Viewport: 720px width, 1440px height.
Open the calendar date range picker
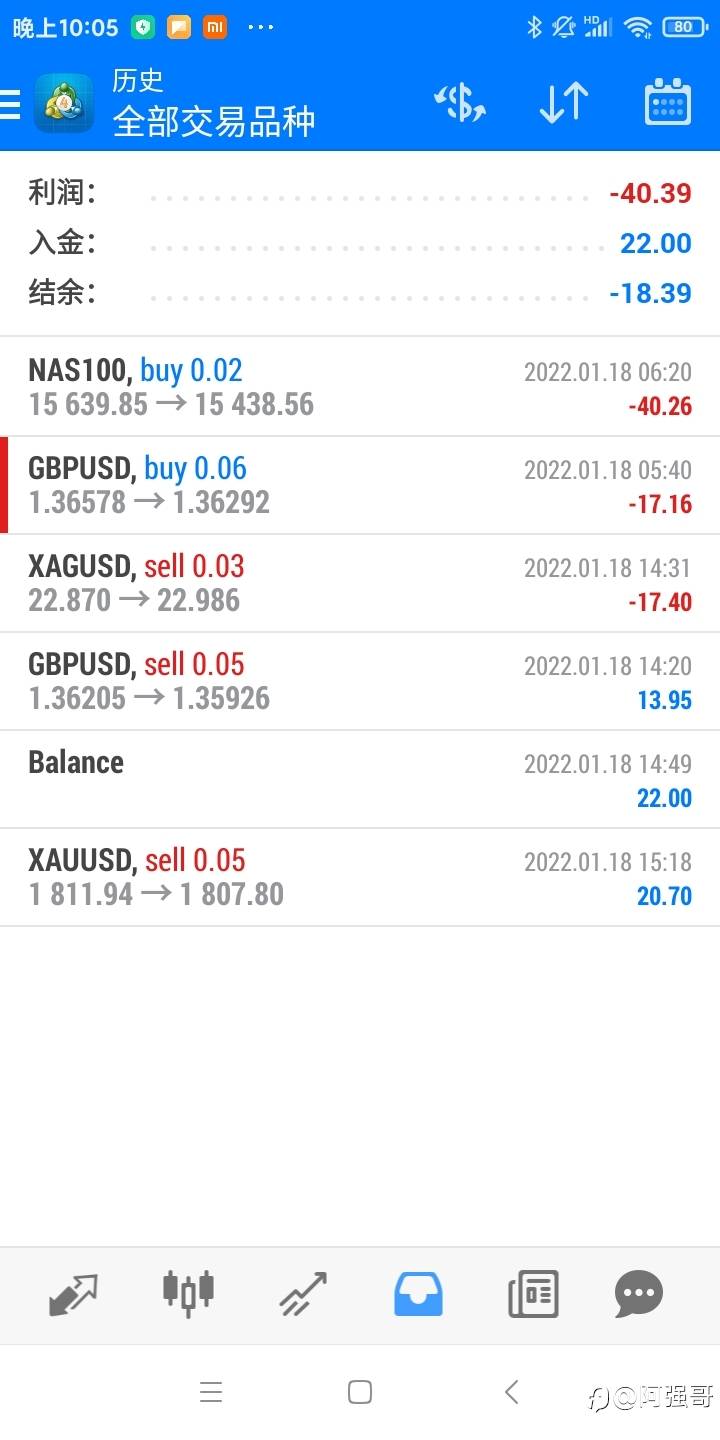[x=668, y=102]
